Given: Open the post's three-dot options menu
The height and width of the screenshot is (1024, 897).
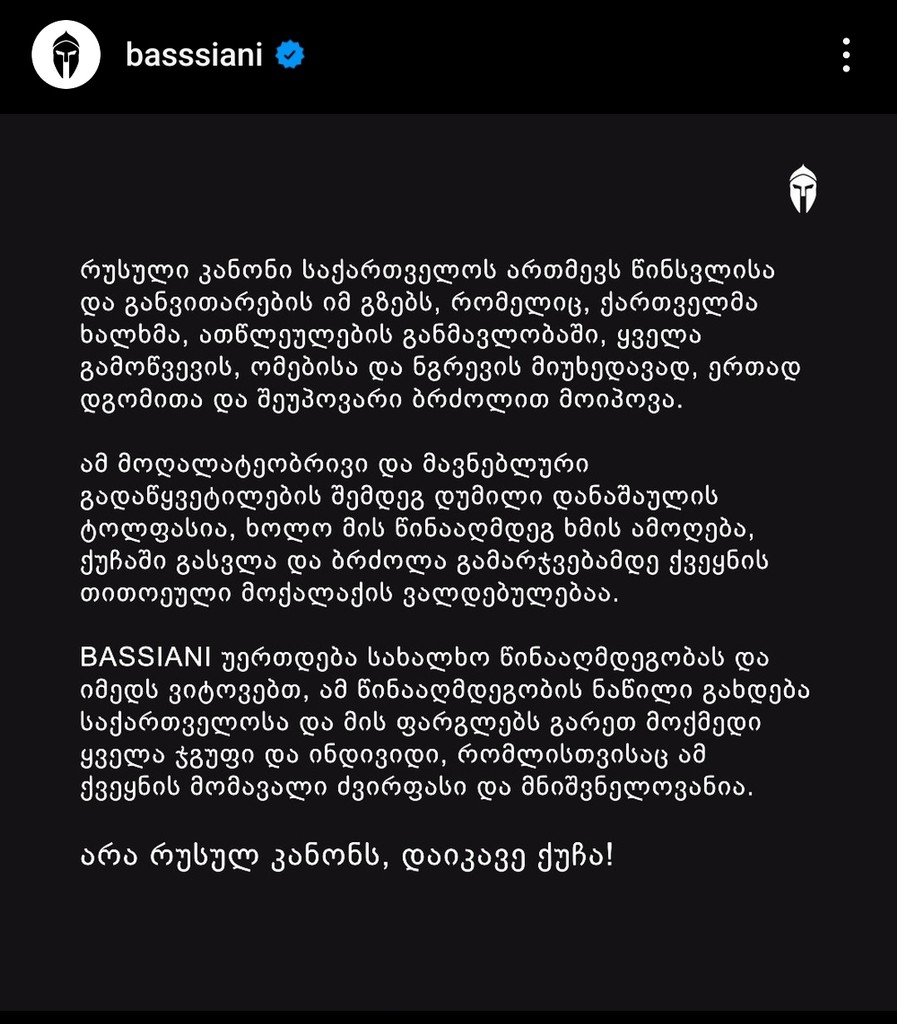Looking at the screenshot, I should (846, 55).
